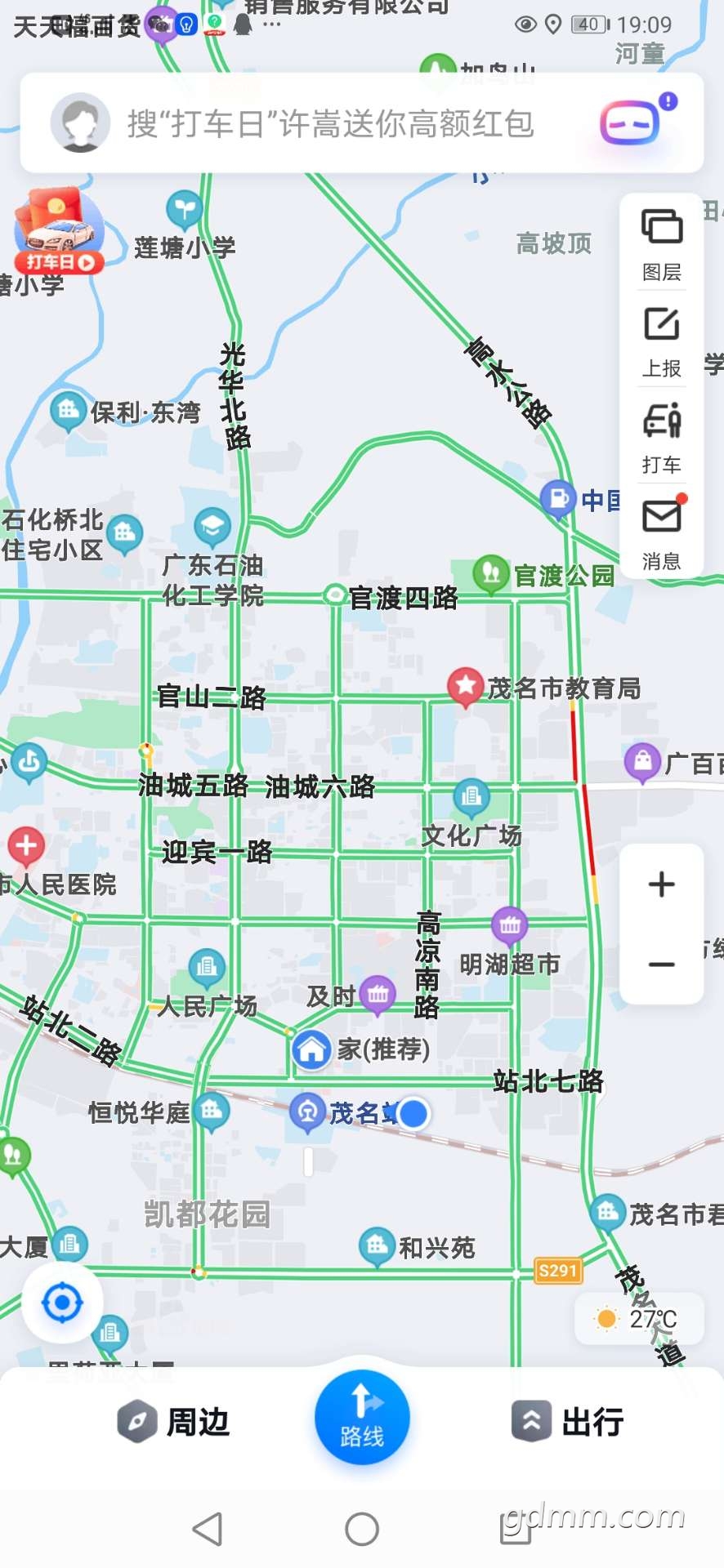Go back with system back button
The height and width of the screenshot is (1568, 724).
(x=208, y=1529)
